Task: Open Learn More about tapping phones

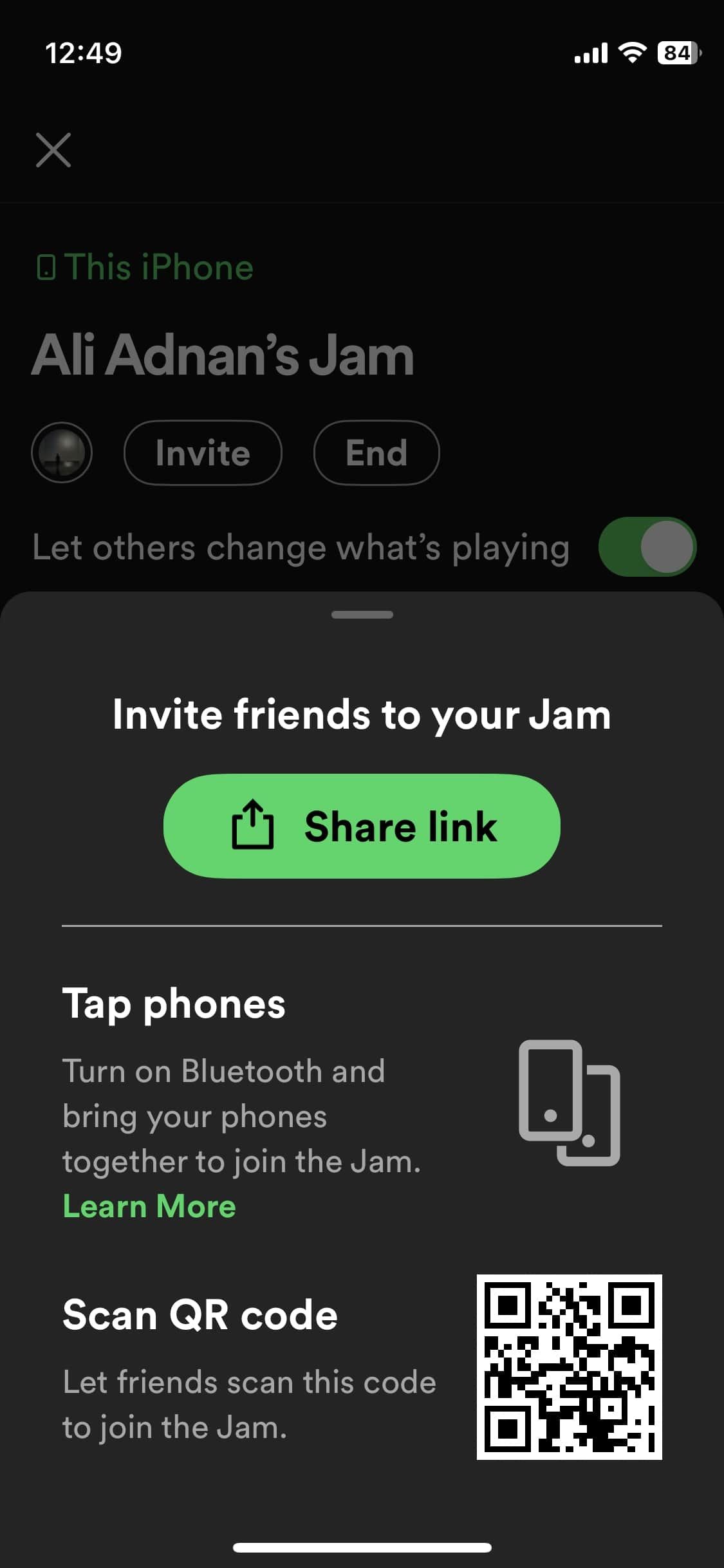Action: (x=149, y=1206)
